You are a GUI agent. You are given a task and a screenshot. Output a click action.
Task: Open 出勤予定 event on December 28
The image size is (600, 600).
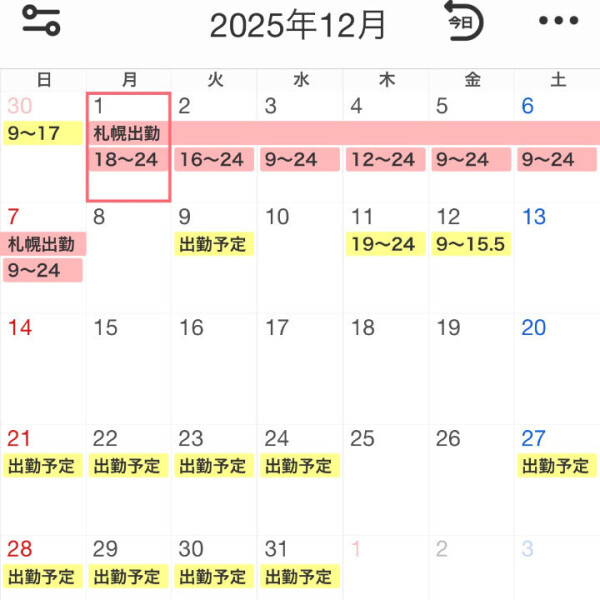click(x=42, y=577)
